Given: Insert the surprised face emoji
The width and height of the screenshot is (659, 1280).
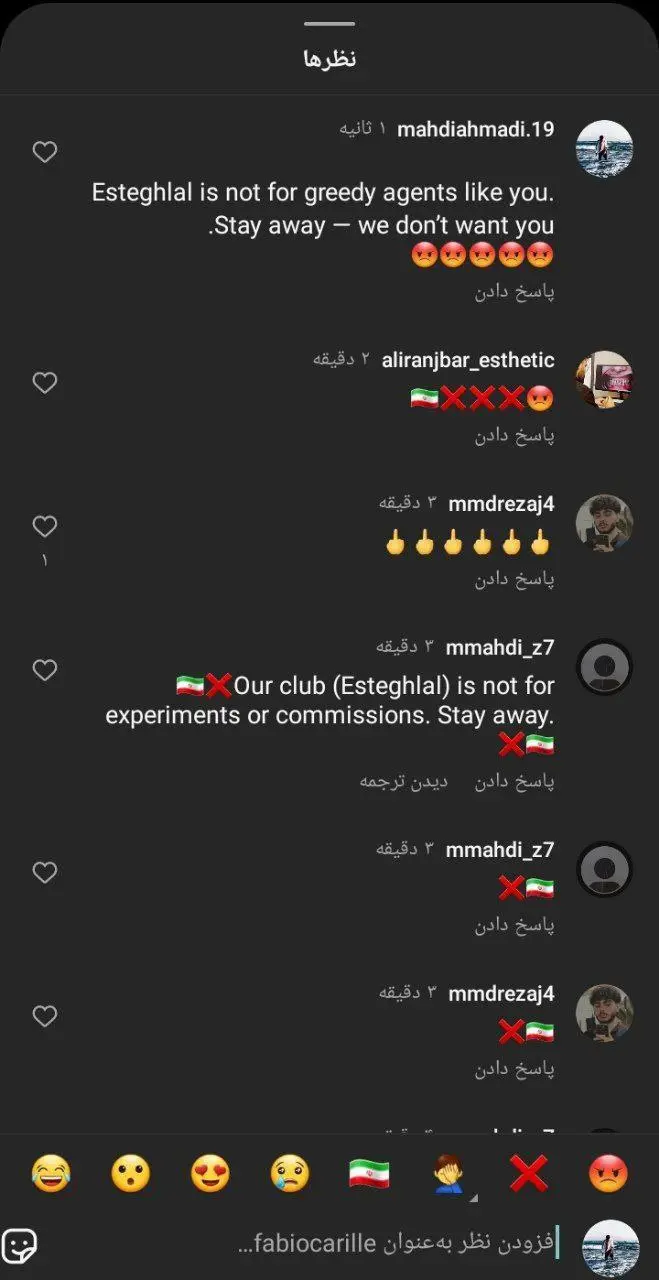Looking at the screenshot, I should [x=130, y=1173].
